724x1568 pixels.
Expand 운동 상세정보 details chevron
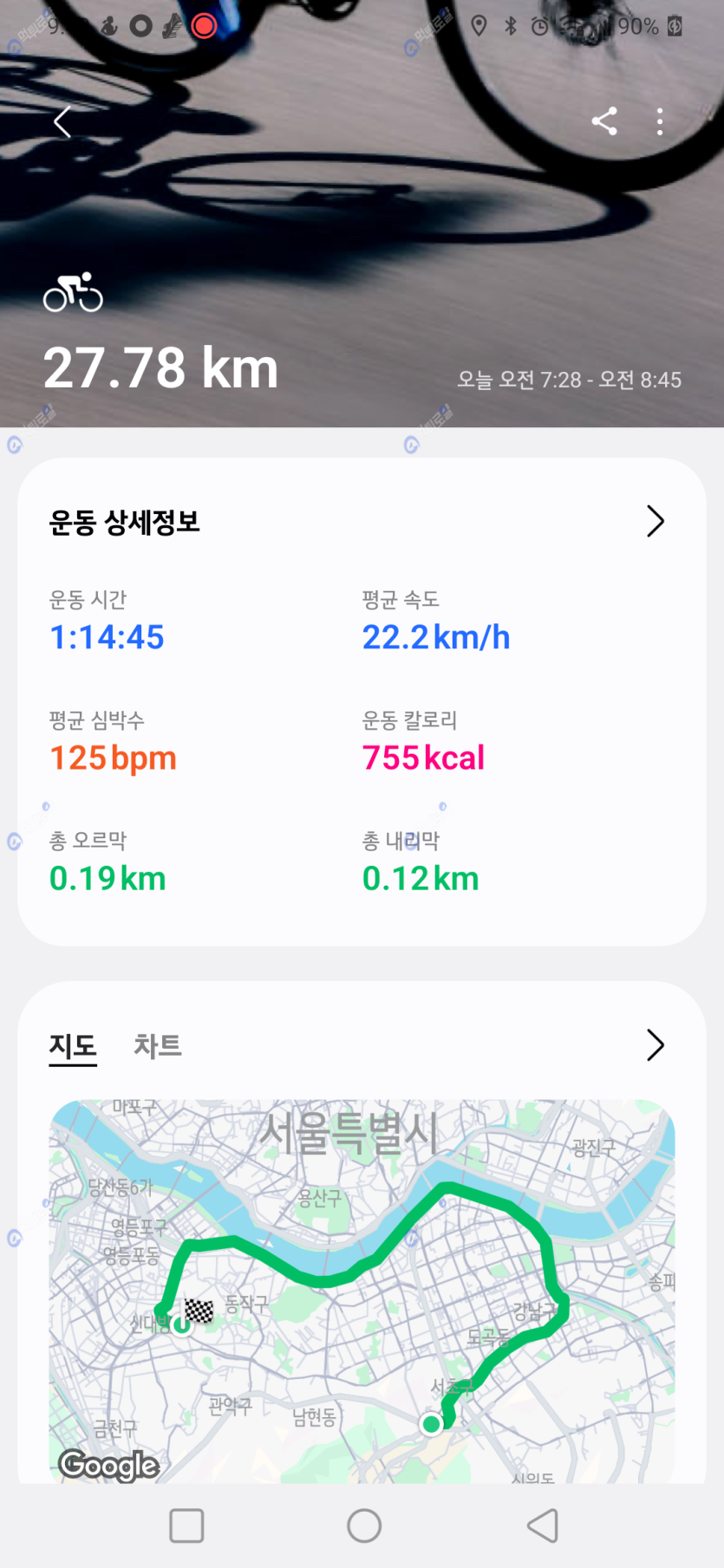tap(655, 522)
